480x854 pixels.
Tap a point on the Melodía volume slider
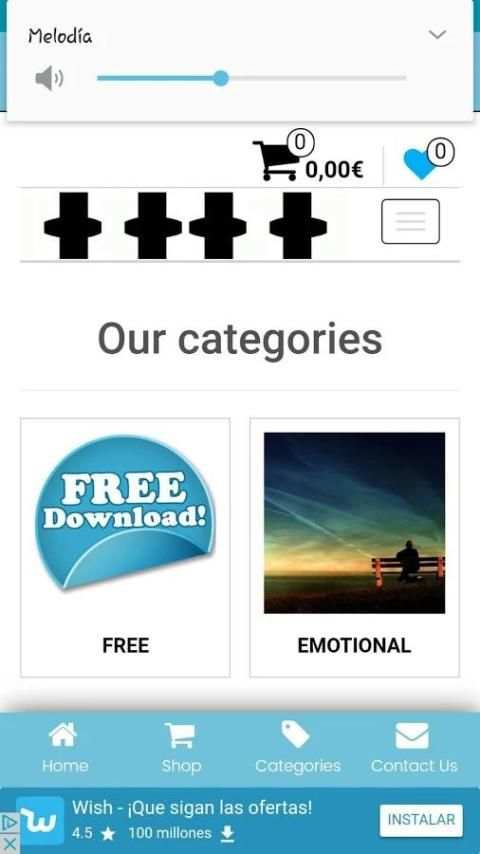[x=251, y=78]
